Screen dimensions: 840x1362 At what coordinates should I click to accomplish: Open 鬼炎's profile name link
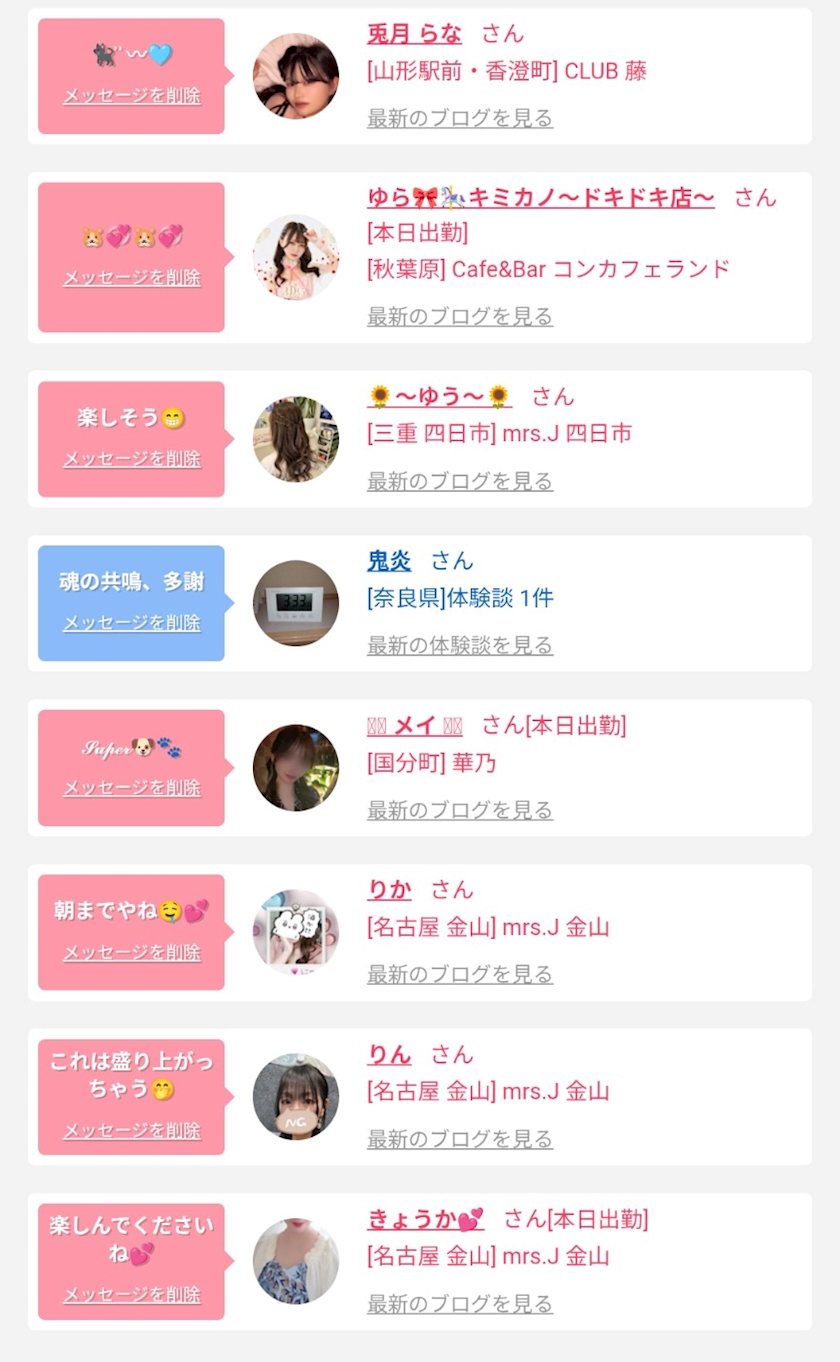tap(389, 561)
